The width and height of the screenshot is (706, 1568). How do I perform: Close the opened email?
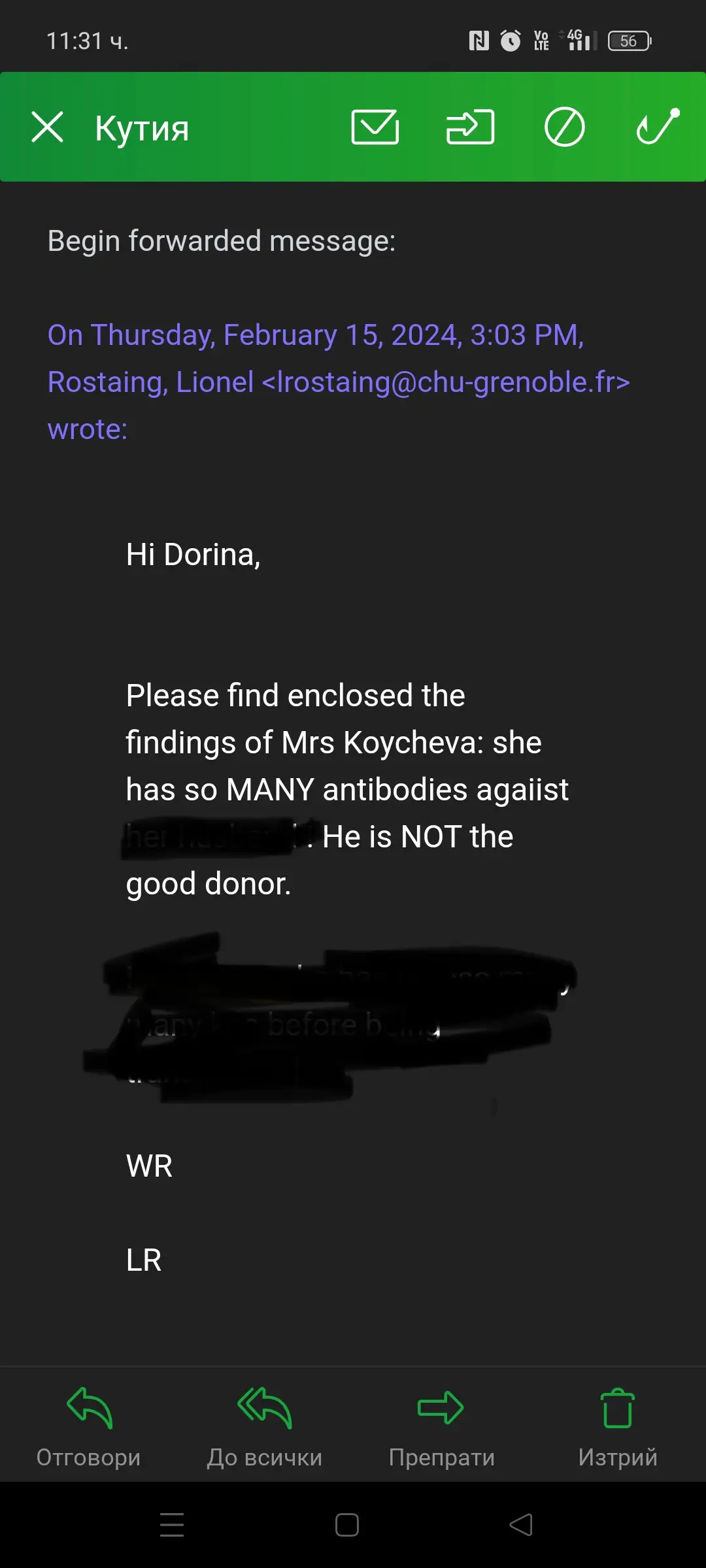pos(48,127)
